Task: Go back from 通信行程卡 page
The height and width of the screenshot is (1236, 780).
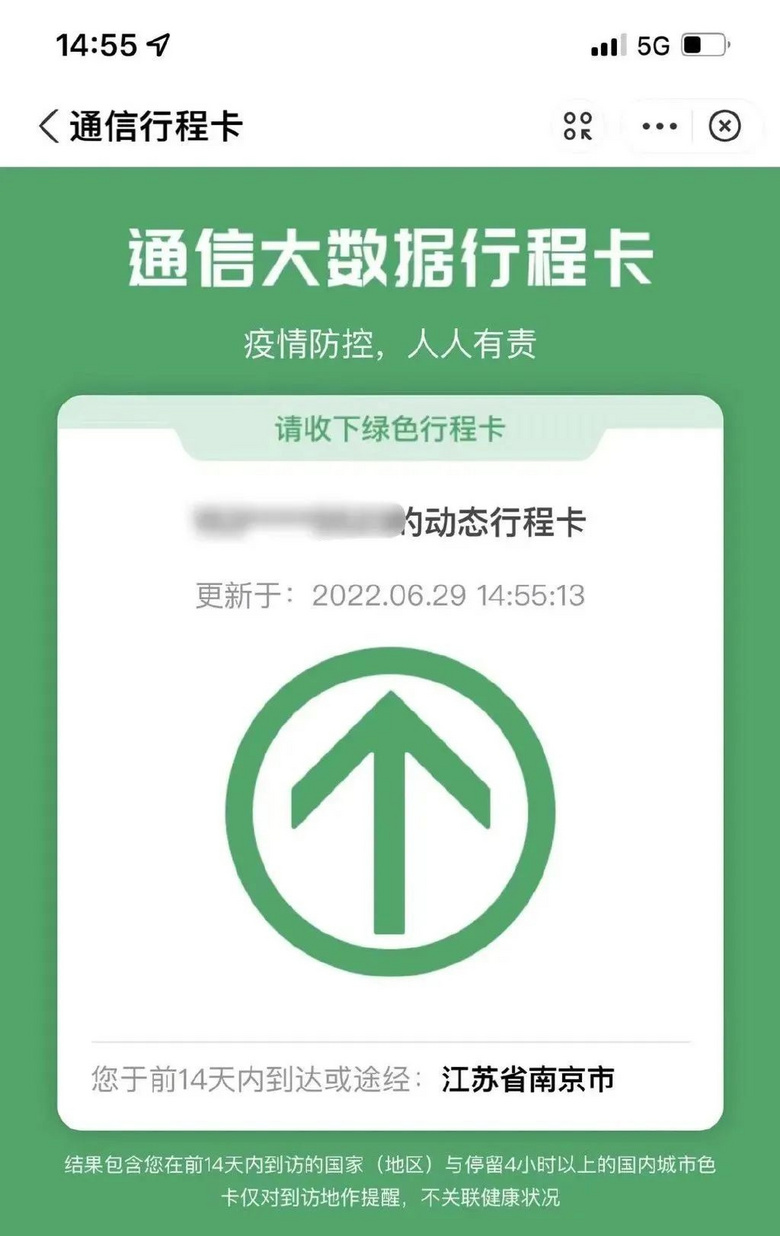Action: pyautogui.click(x=48, y=127)
